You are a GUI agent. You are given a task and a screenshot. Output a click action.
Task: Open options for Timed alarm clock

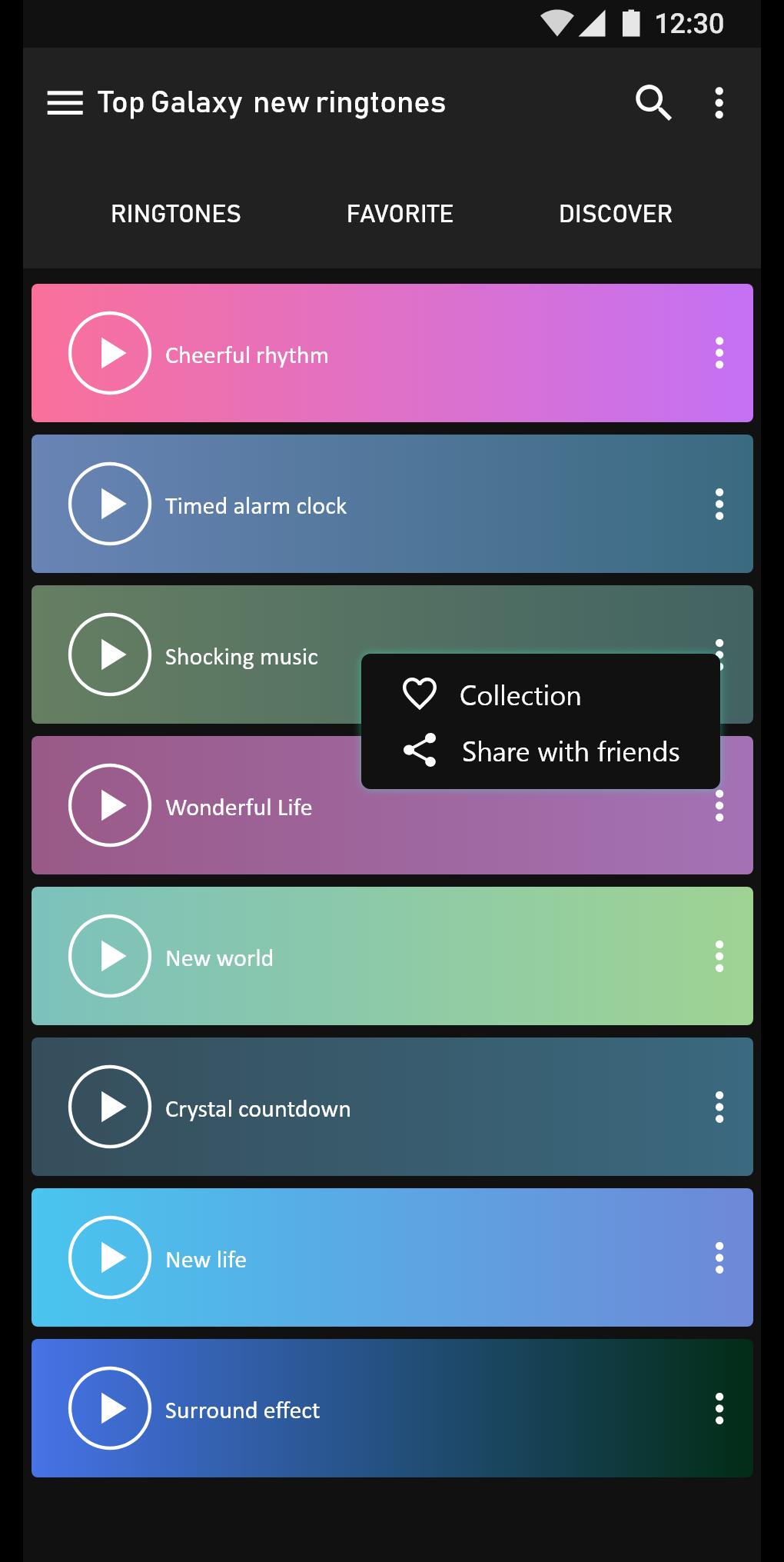[x=719, y=504]
